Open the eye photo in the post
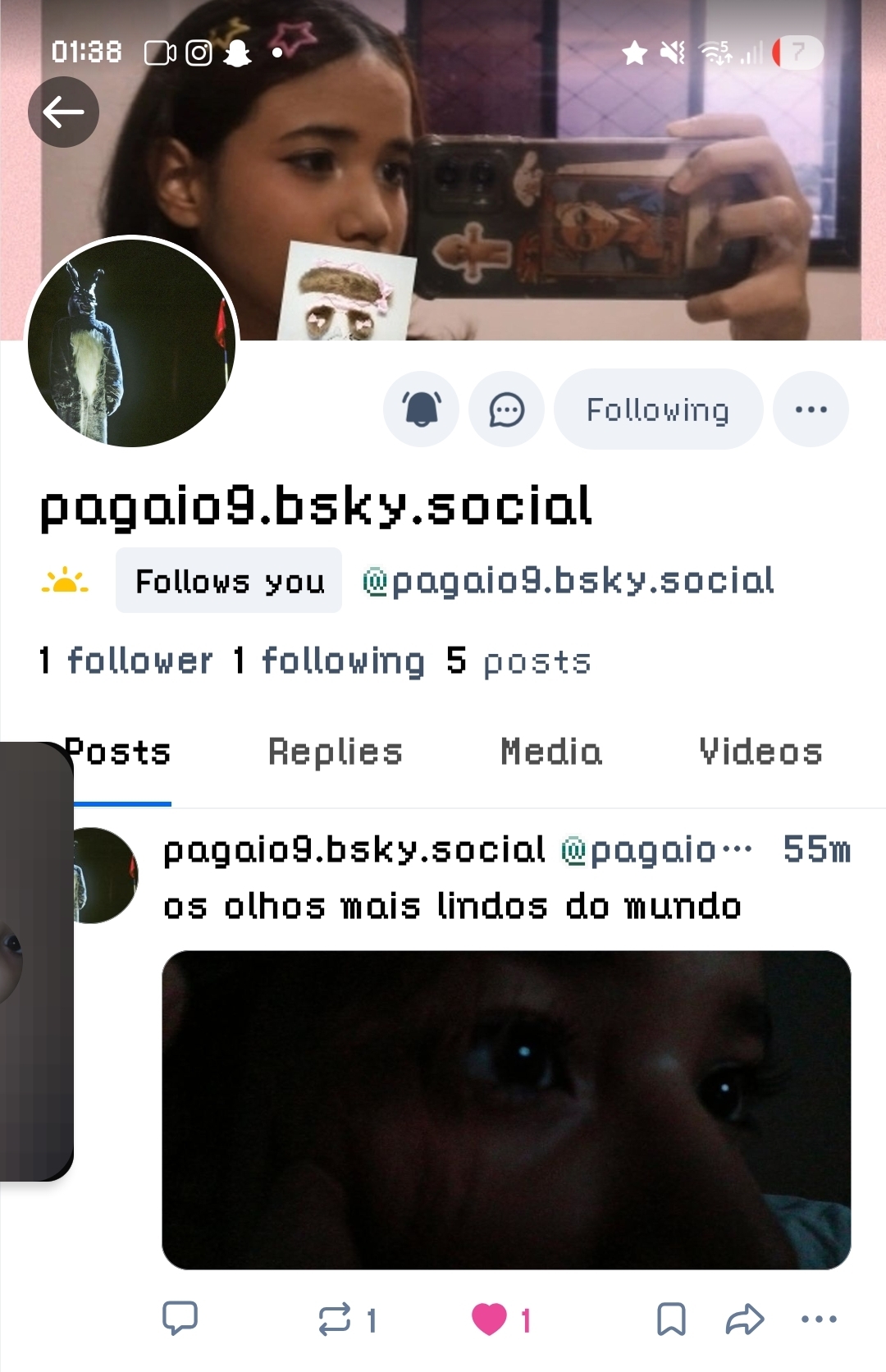The width and height of the screenshot is (886, 1372). 506,1109
